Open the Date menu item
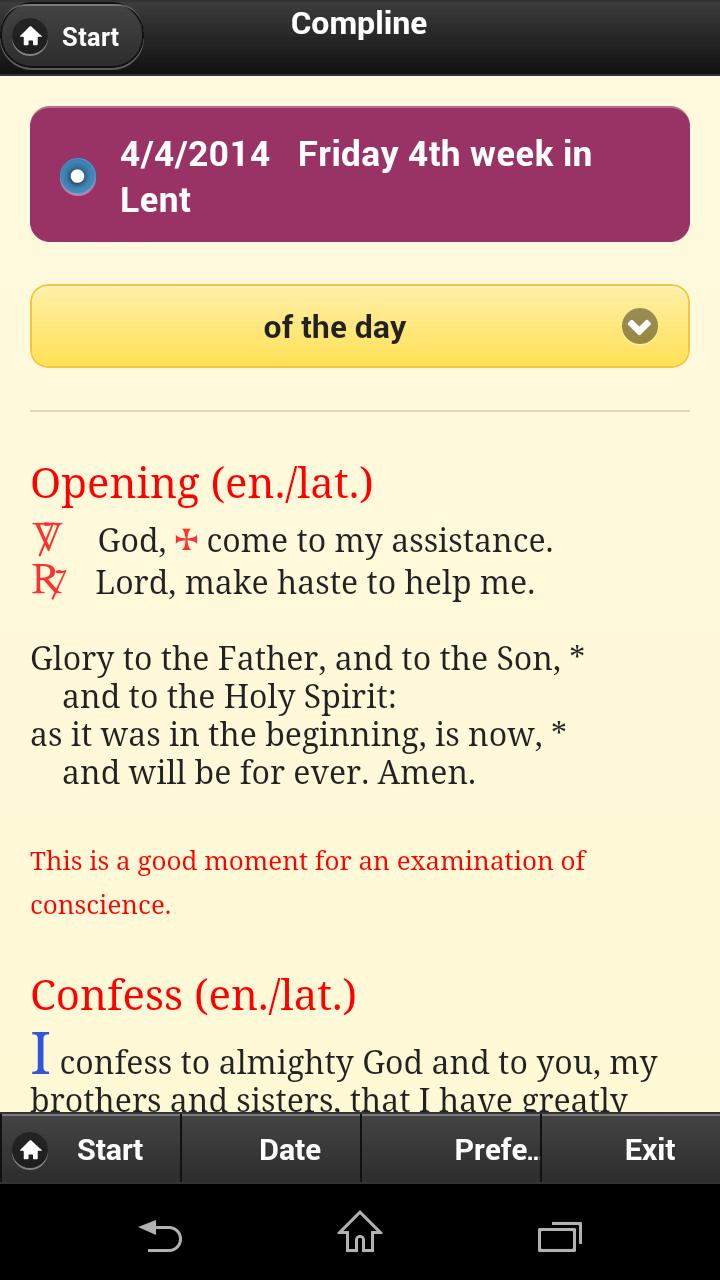The image size is (720, 1280). tap(289, 1150)
